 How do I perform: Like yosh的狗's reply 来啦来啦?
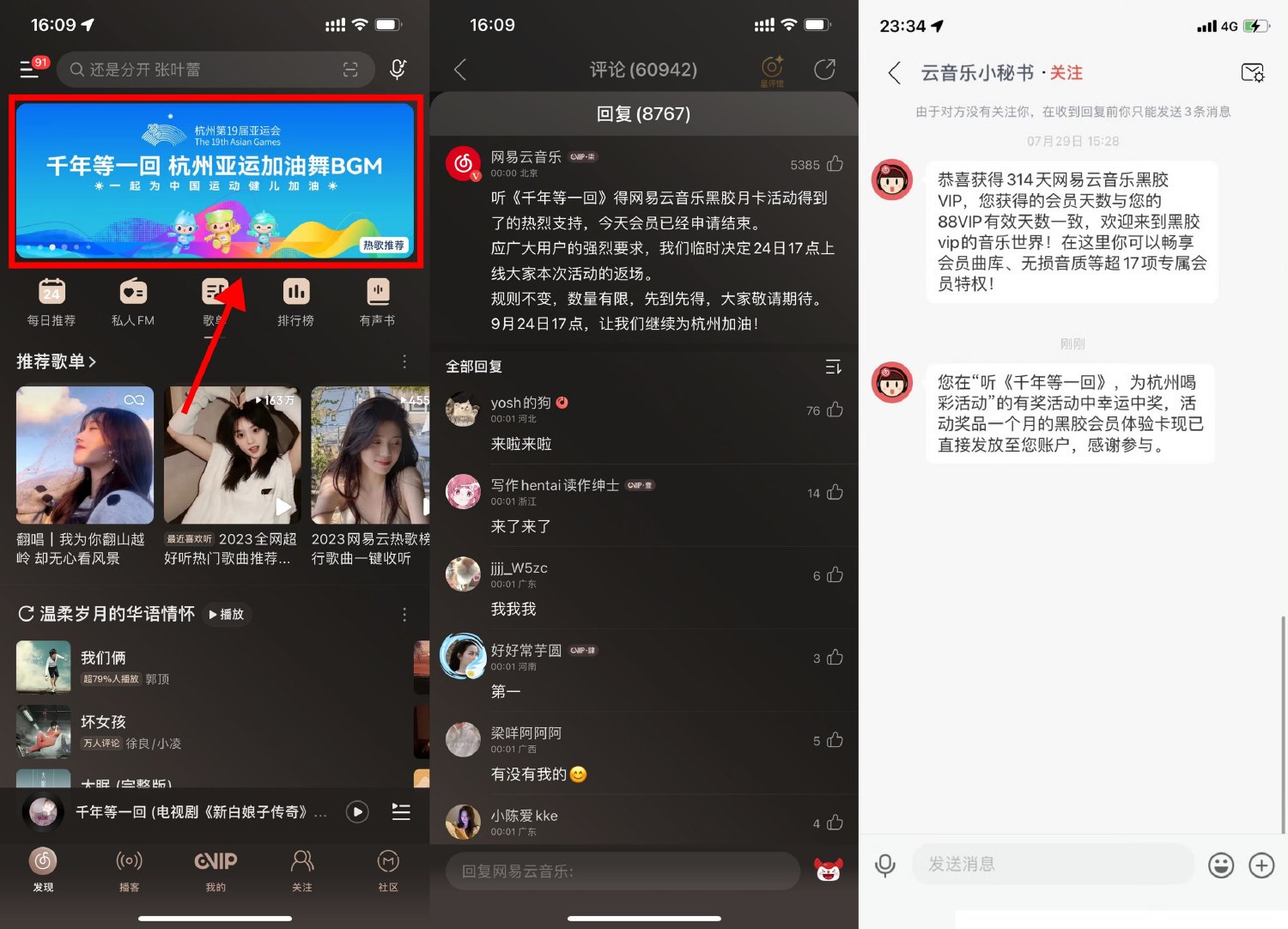click(835, 410)
